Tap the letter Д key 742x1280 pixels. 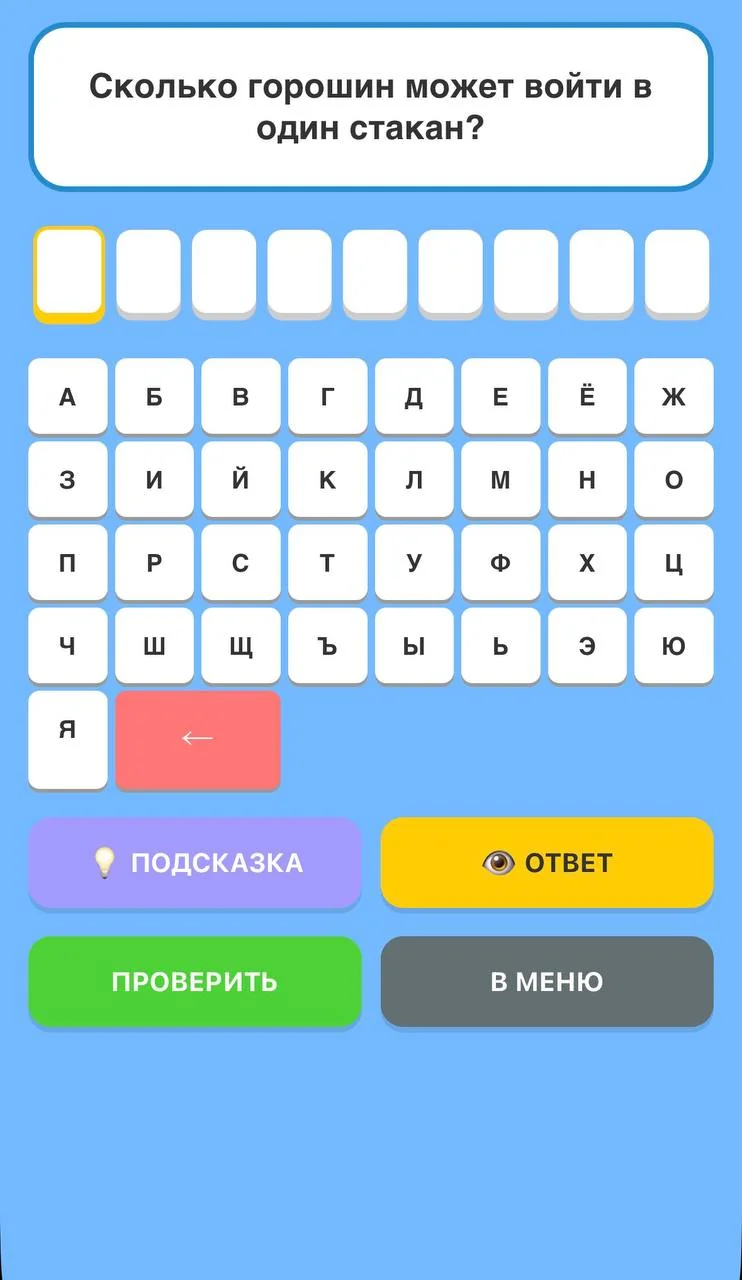pyautogui.click(x=414, y=396)
